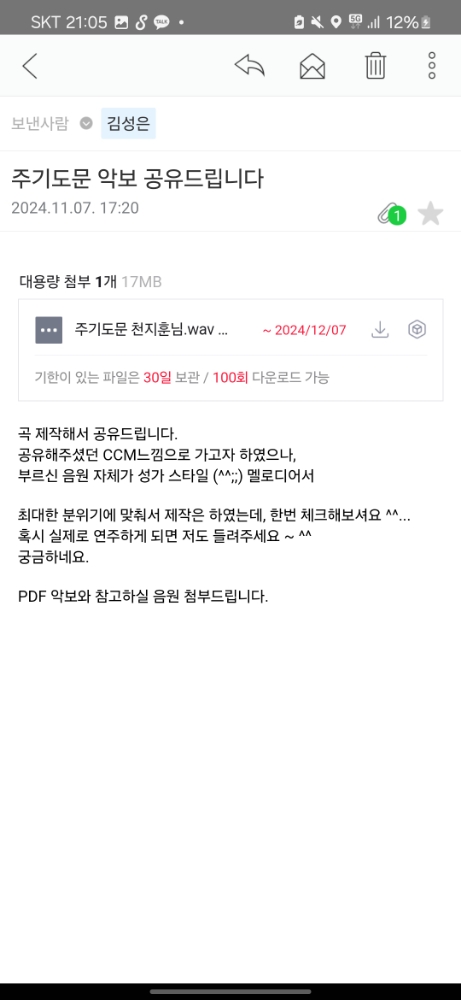Download the attached wav file
This screenshot has width=461, height=1000.
(x=380, y=330)
